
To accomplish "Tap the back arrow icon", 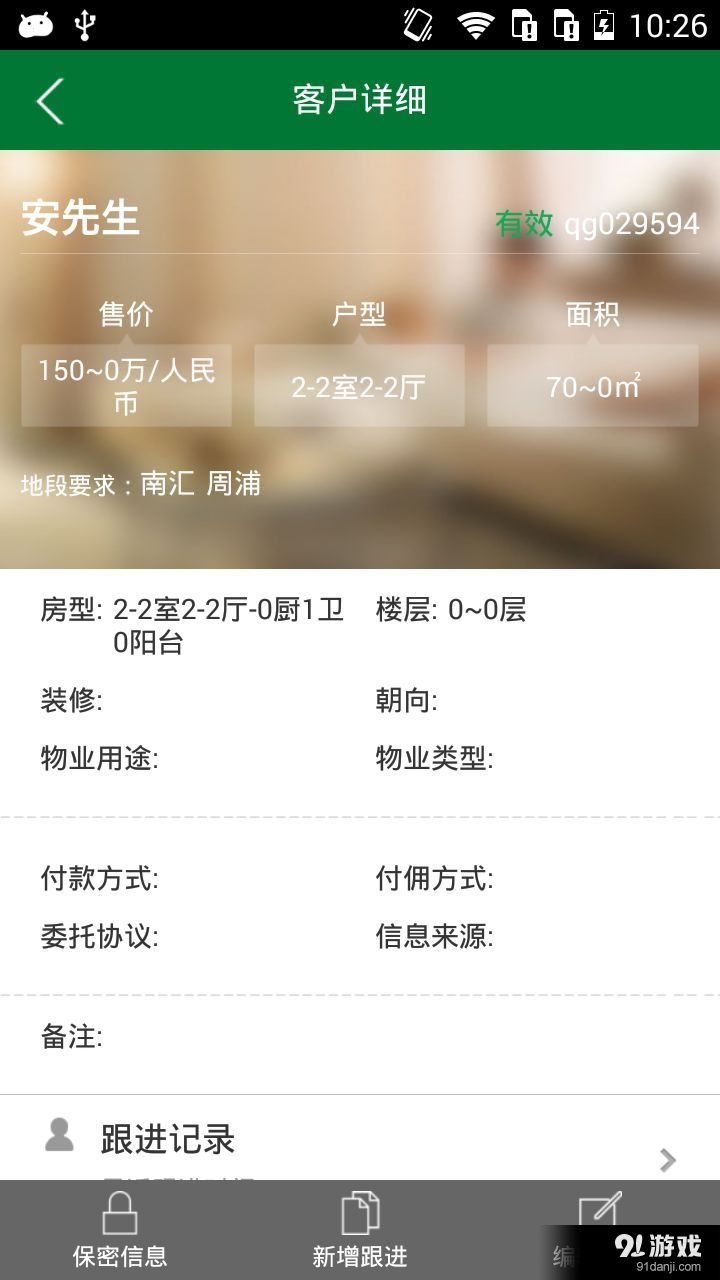I will click(x=49, y=100).
